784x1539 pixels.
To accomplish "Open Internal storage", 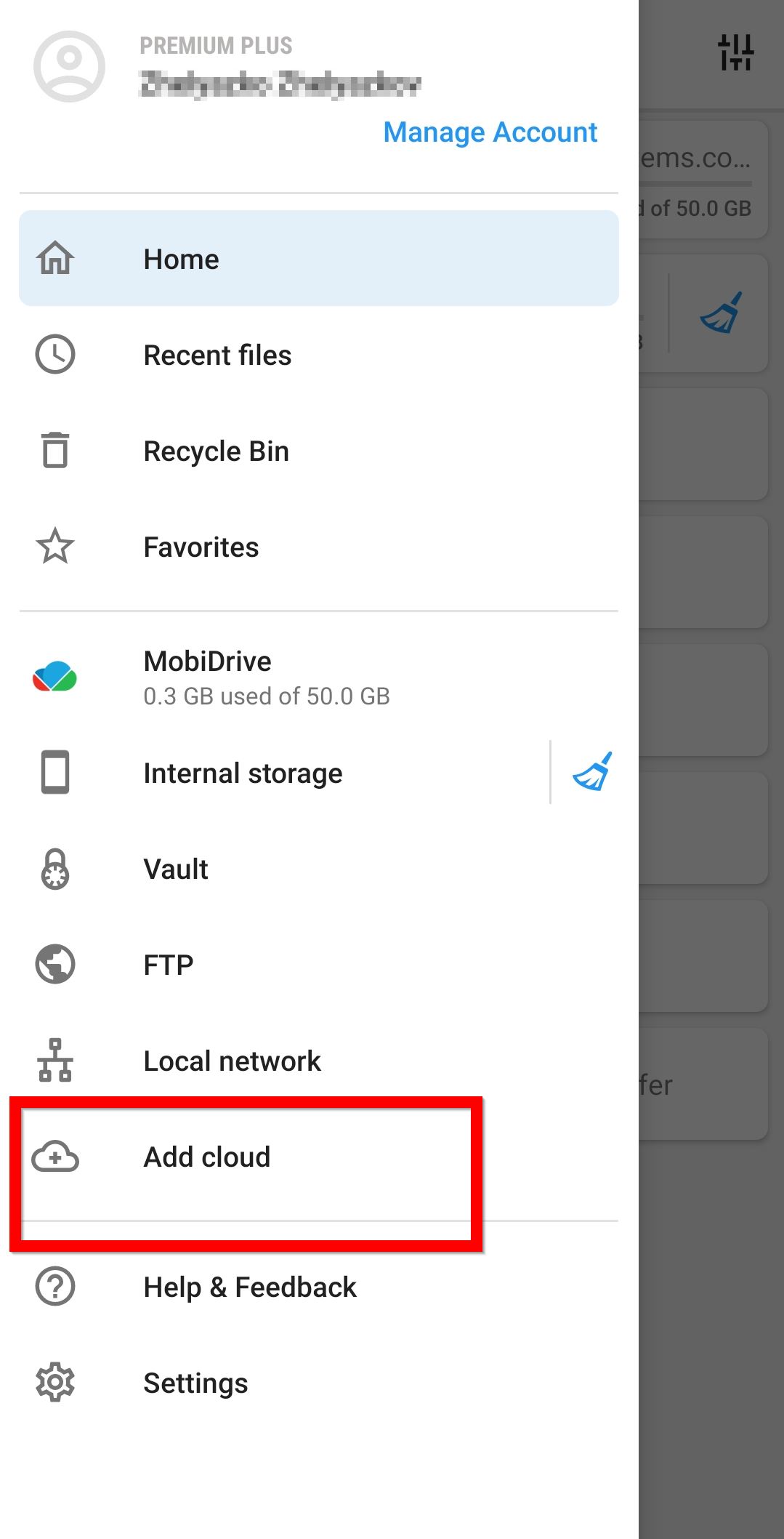I will click(283, 773).
